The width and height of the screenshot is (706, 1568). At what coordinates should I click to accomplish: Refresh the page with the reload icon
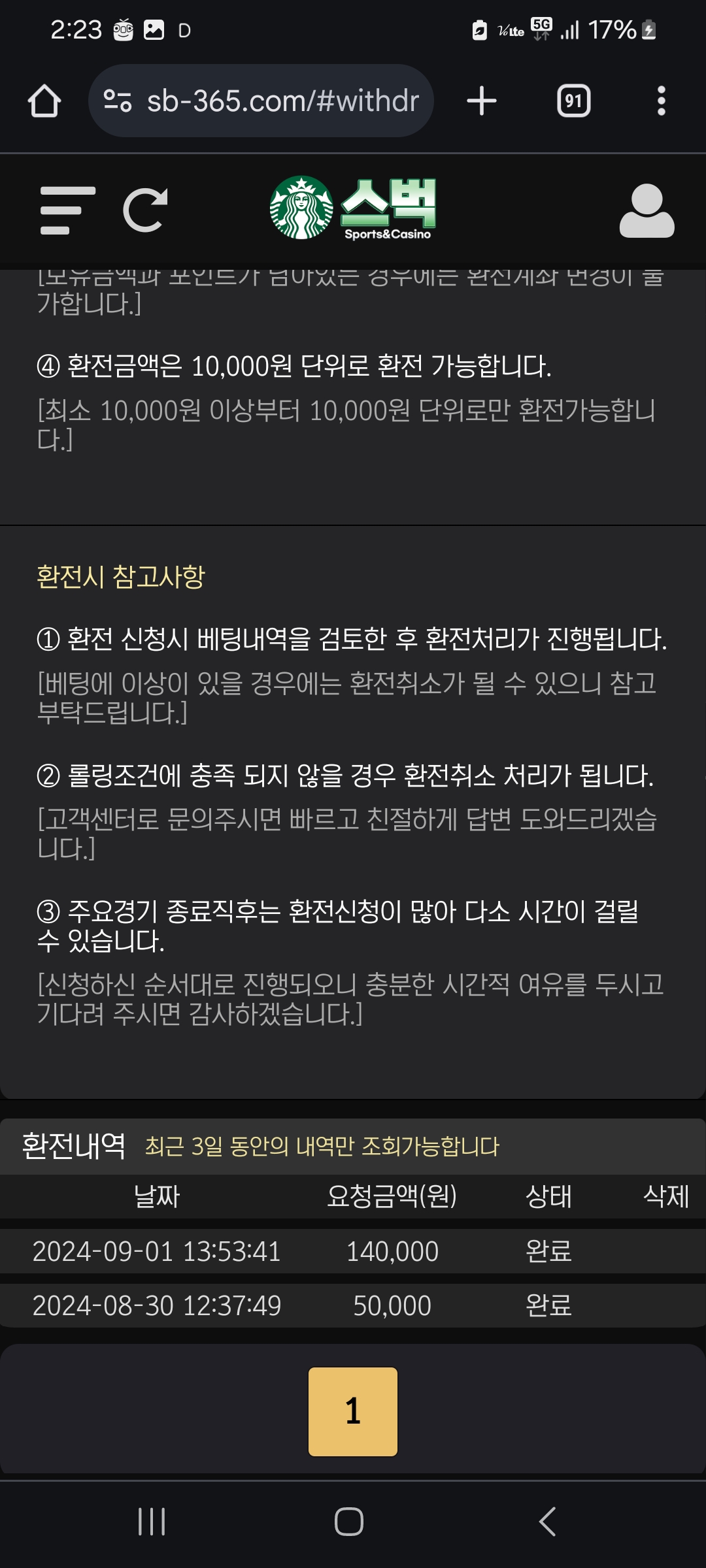(x=145, y=210)
